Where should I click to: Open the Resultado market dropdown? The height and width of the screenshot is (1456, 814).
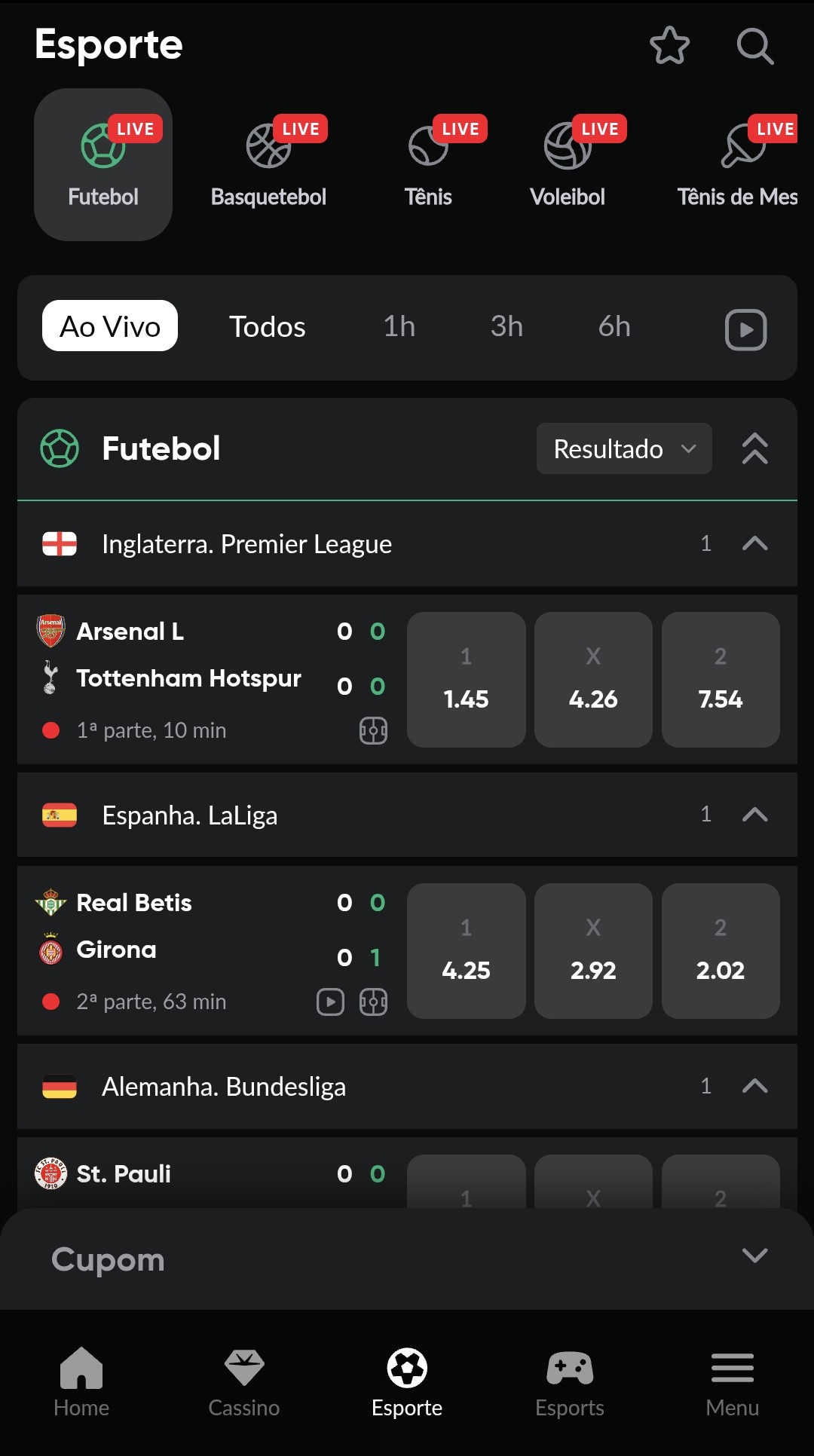pos(623,448)
